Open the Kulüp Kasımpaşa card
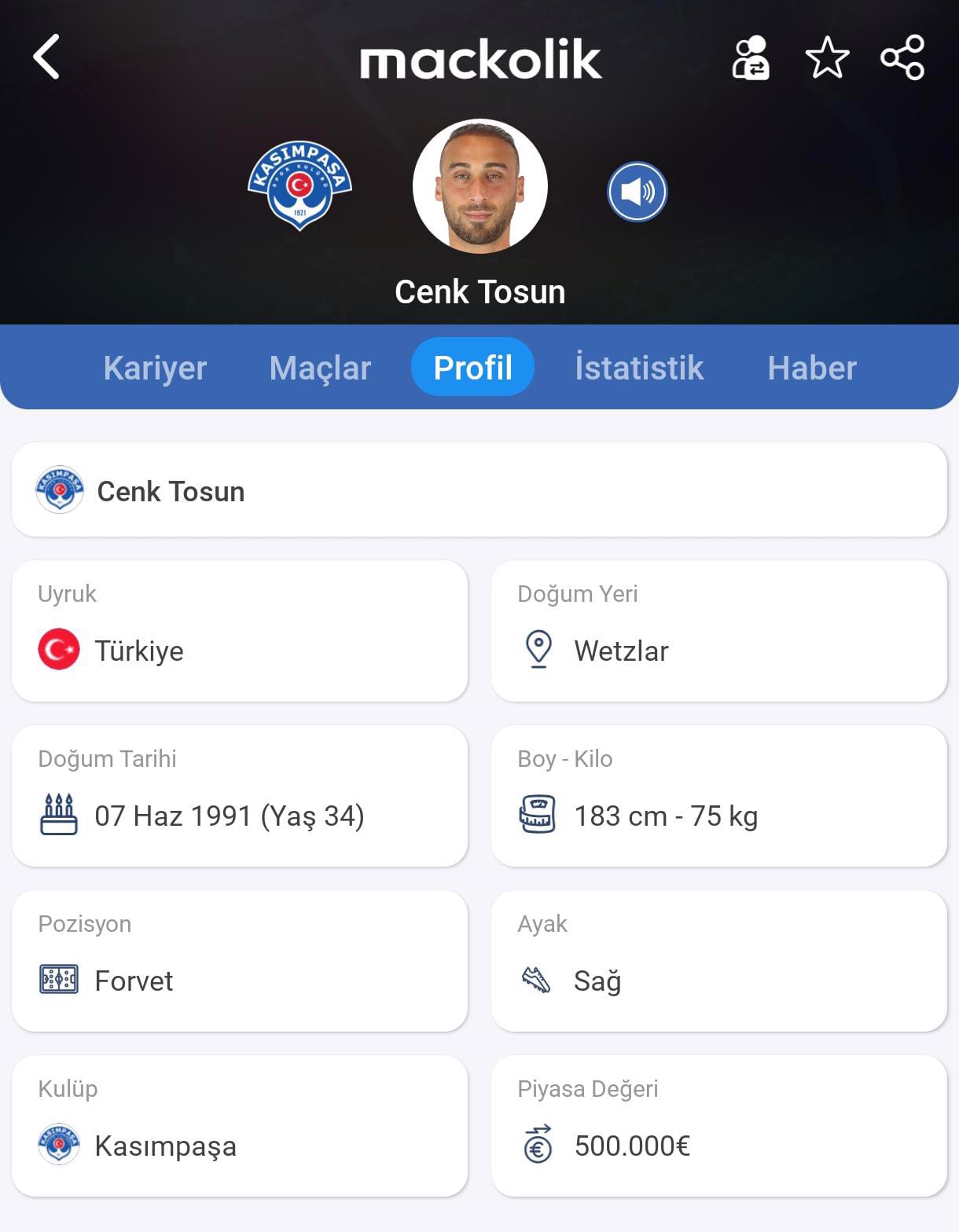Screen dimensions: 959x1232 click(x=240, y=1125)
